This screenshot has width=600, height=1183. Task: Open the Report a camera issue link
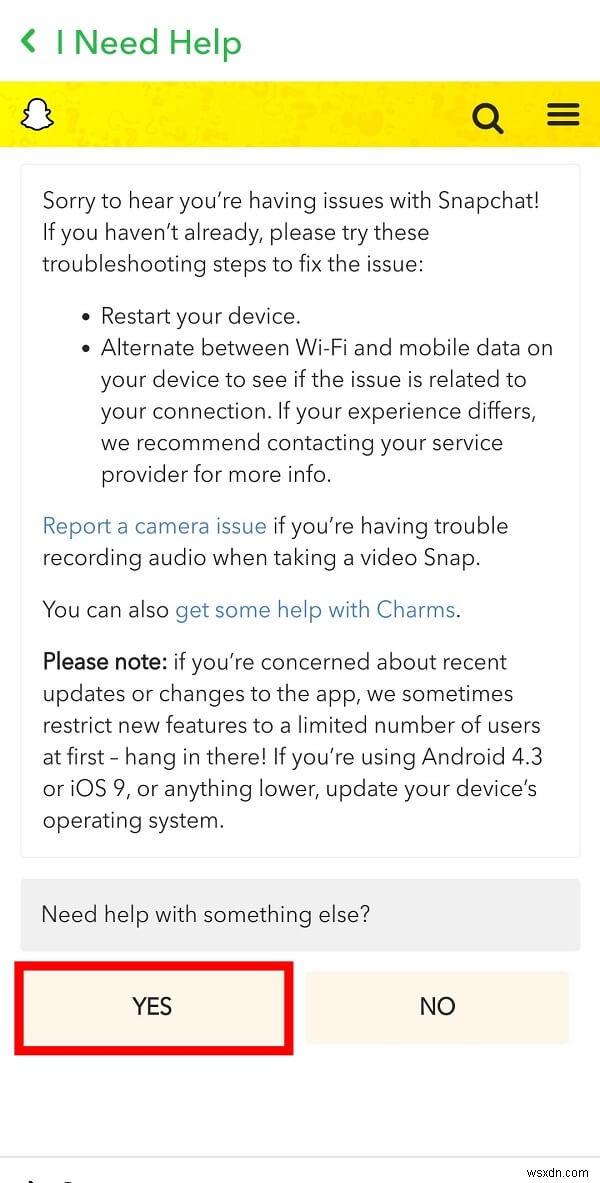click(154, 526)
